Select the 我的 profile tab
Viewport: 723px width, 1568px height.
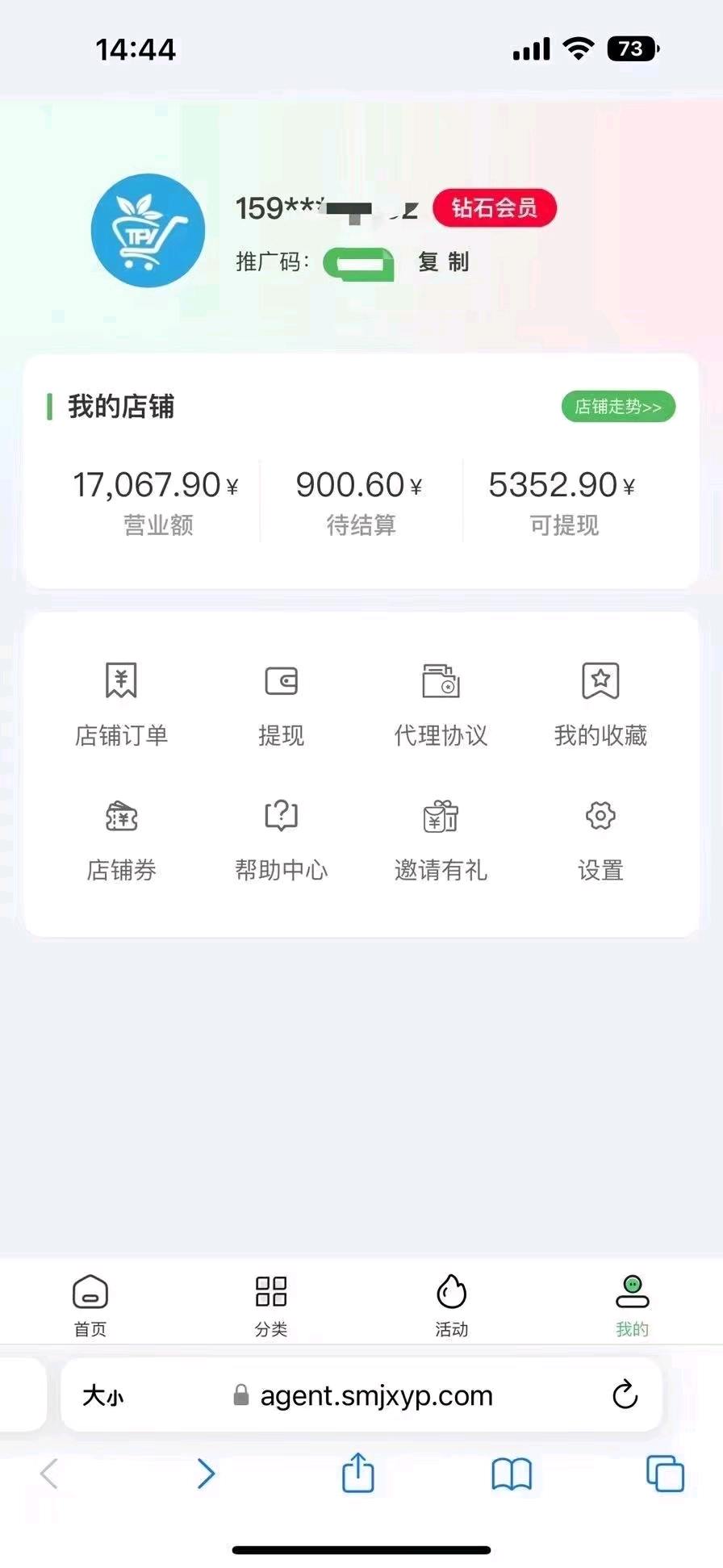(633, 1305)
